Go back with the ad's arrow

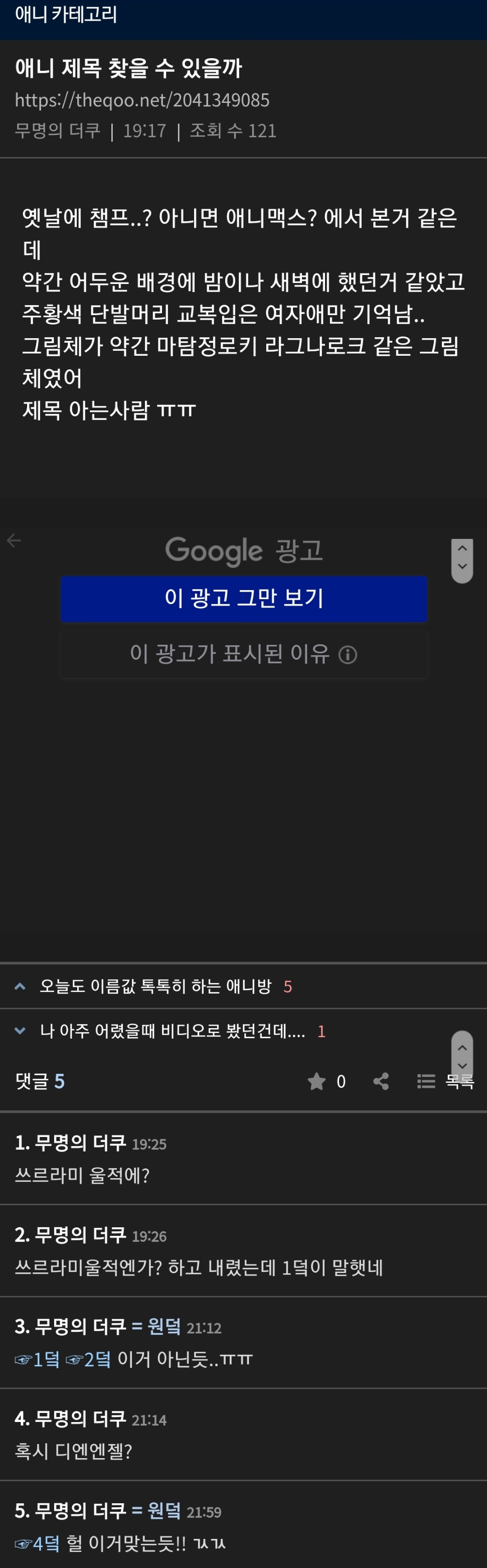point(14,540)
